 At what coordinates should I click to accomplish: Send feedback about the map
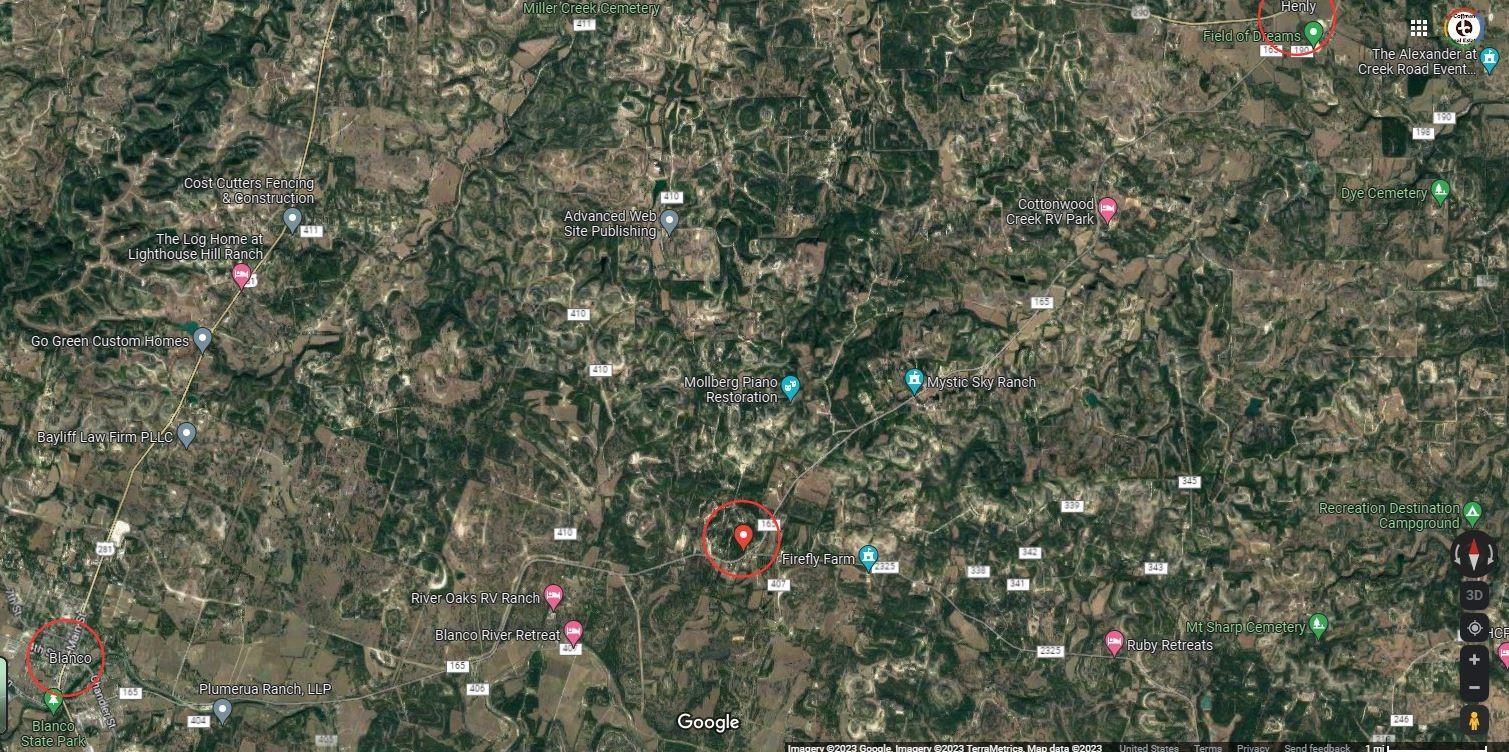point(1317,747)
